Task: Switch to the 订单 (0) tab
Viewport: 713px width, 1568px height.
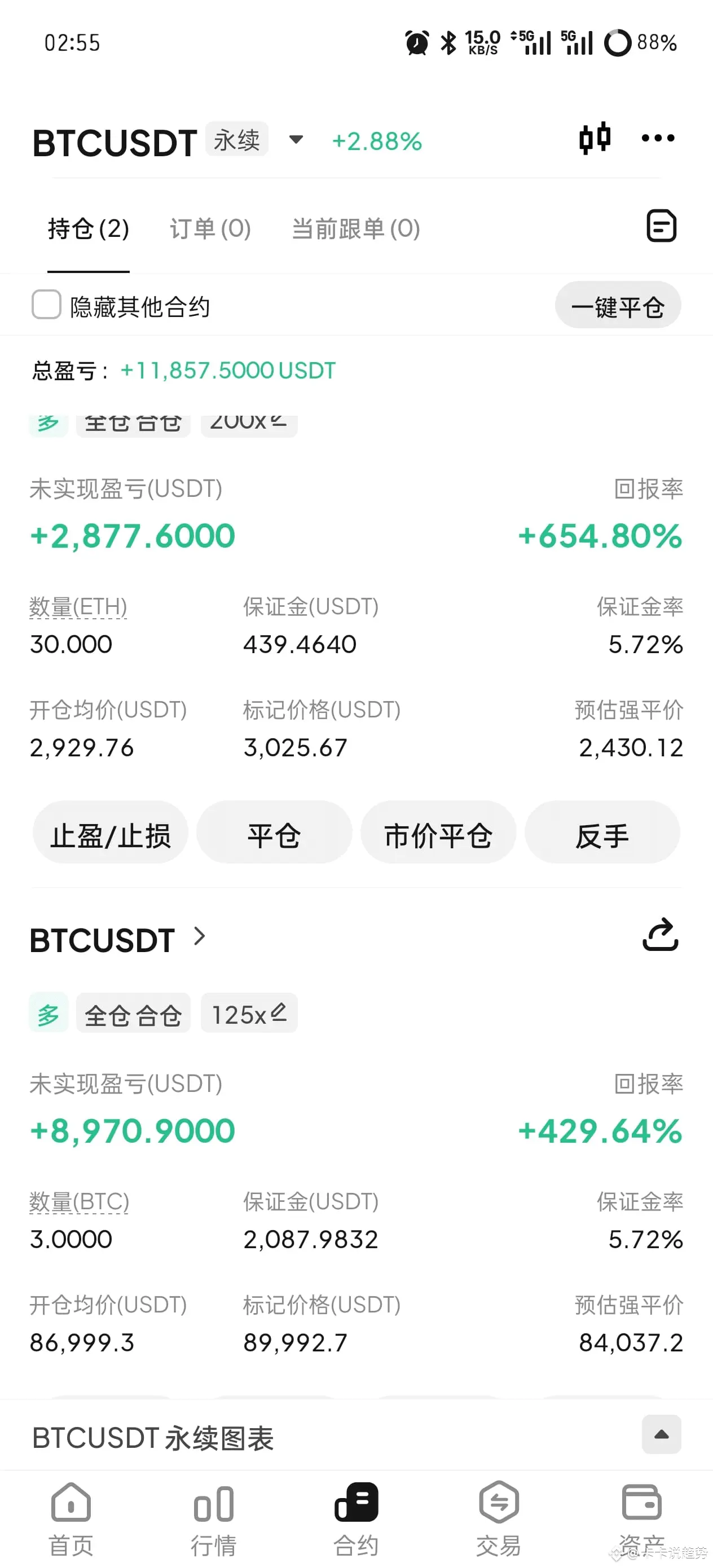Action: point(210,229)
